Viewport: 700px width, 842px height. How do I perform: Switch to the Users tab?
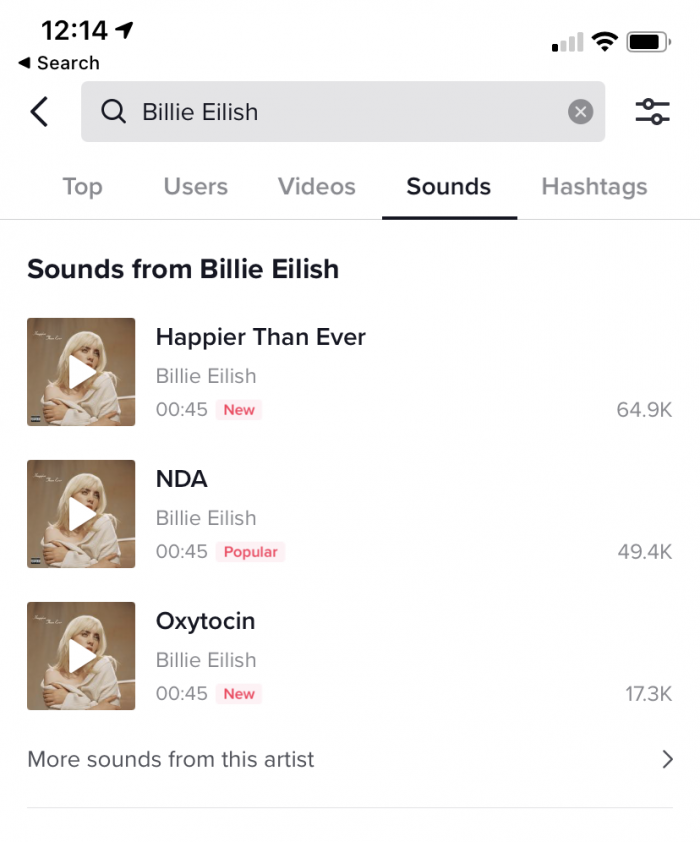(196, 187)
